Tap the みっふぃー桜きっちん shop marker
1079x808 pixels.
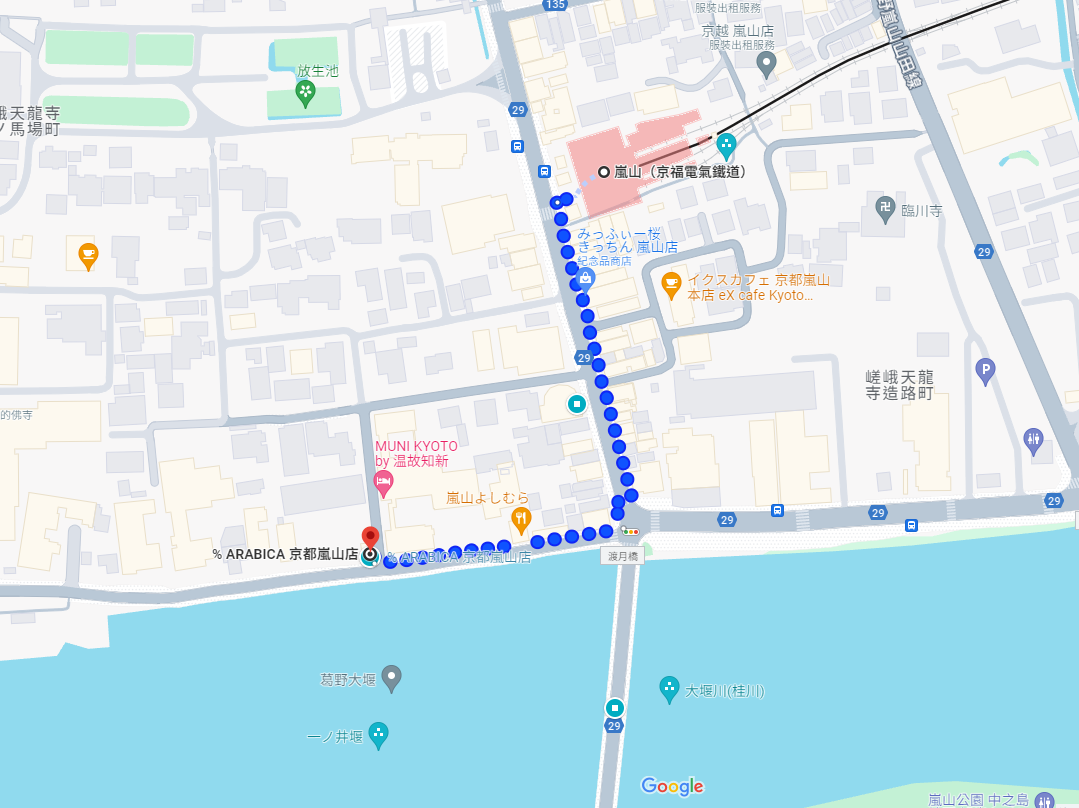[x=586, y=277]
